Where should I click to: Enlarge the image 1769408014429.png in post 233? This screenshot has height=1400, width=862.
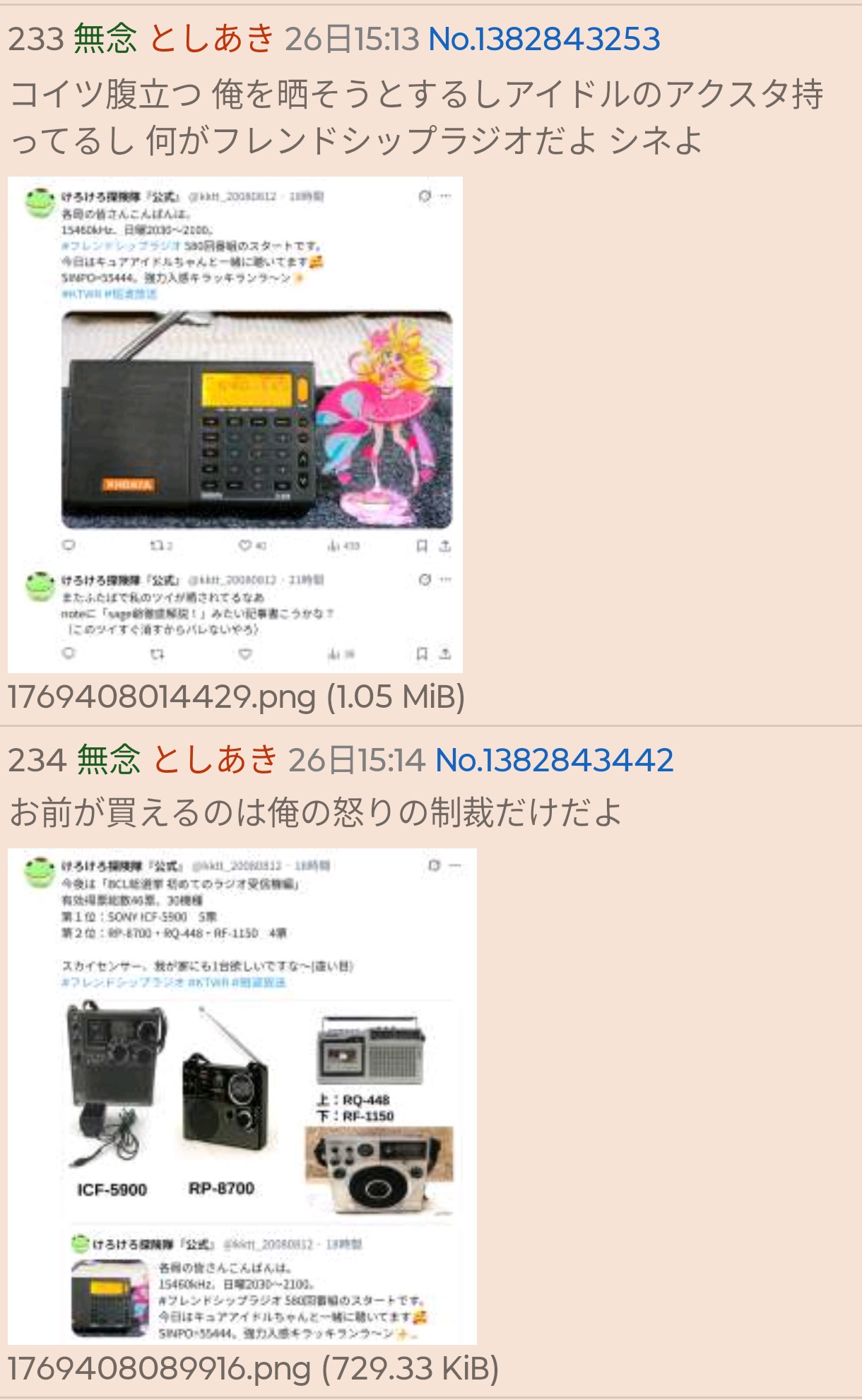(235, 425)
